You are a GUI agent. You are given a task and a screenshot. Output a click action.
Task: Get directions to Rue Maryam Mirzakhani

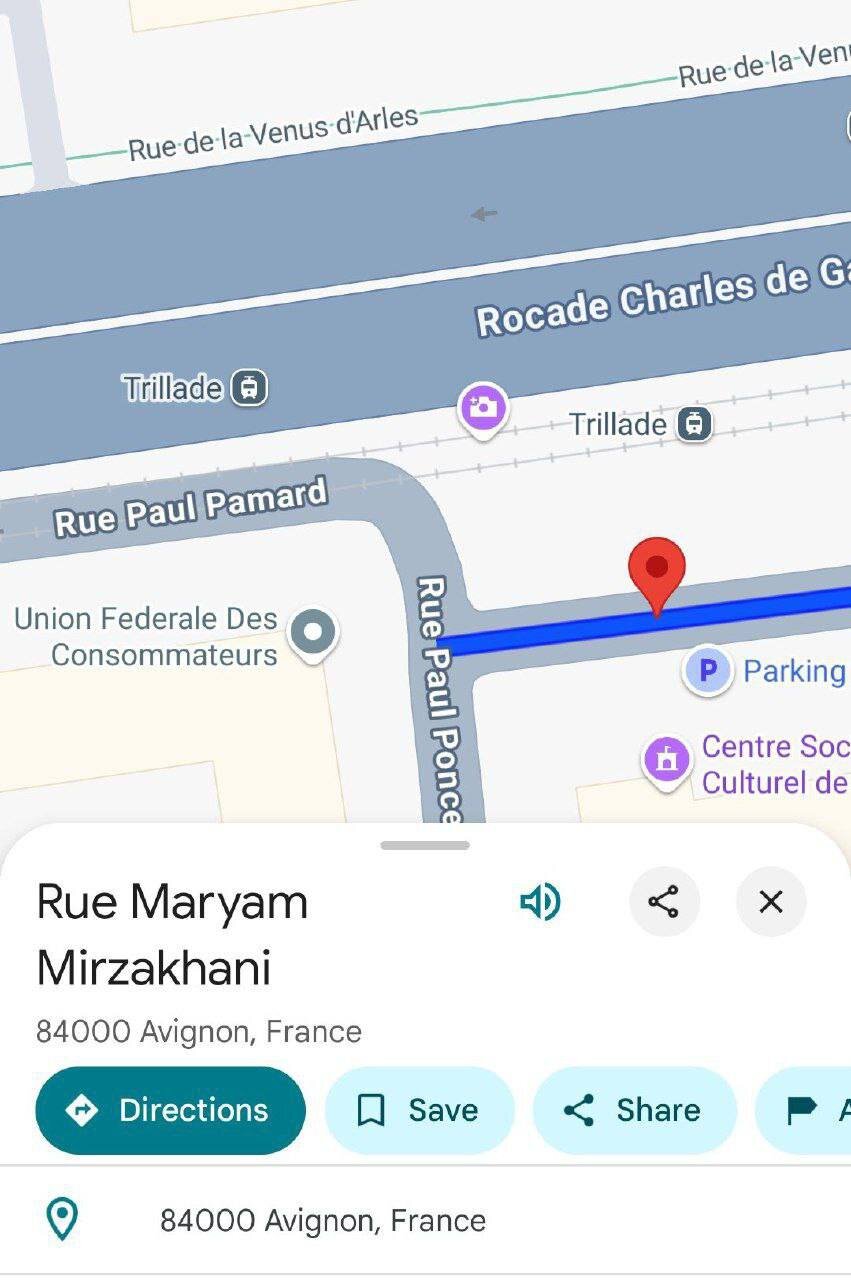170,1110
